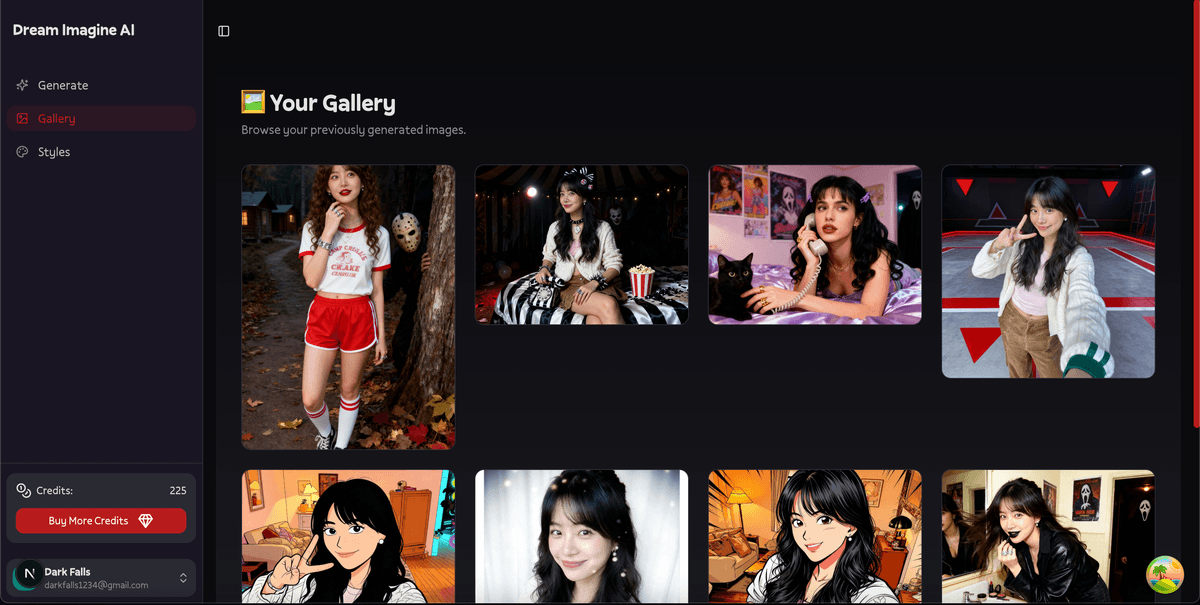1200x605 pixels.
Task: View the peace-sign selfie in the red arena
Action: 1048,271
